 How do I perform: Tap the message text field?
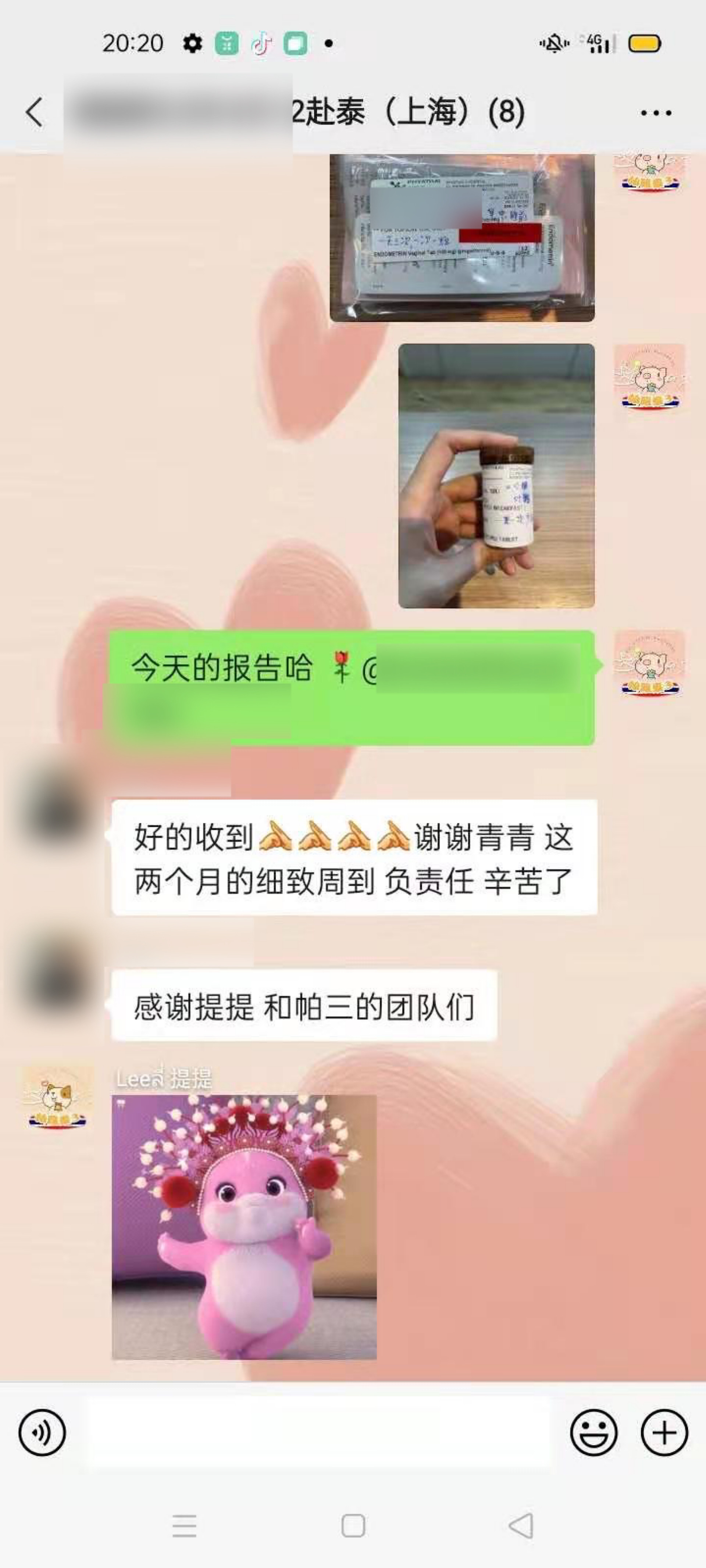[x=318, y=1432]
